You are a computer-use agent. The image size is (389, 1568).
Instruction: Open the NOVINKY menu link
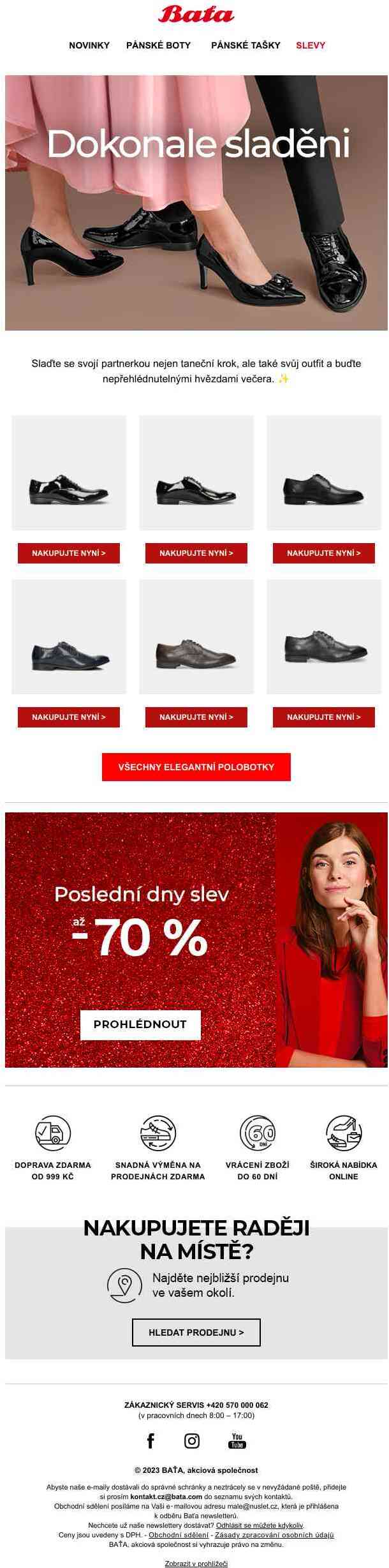coord(89,45)
